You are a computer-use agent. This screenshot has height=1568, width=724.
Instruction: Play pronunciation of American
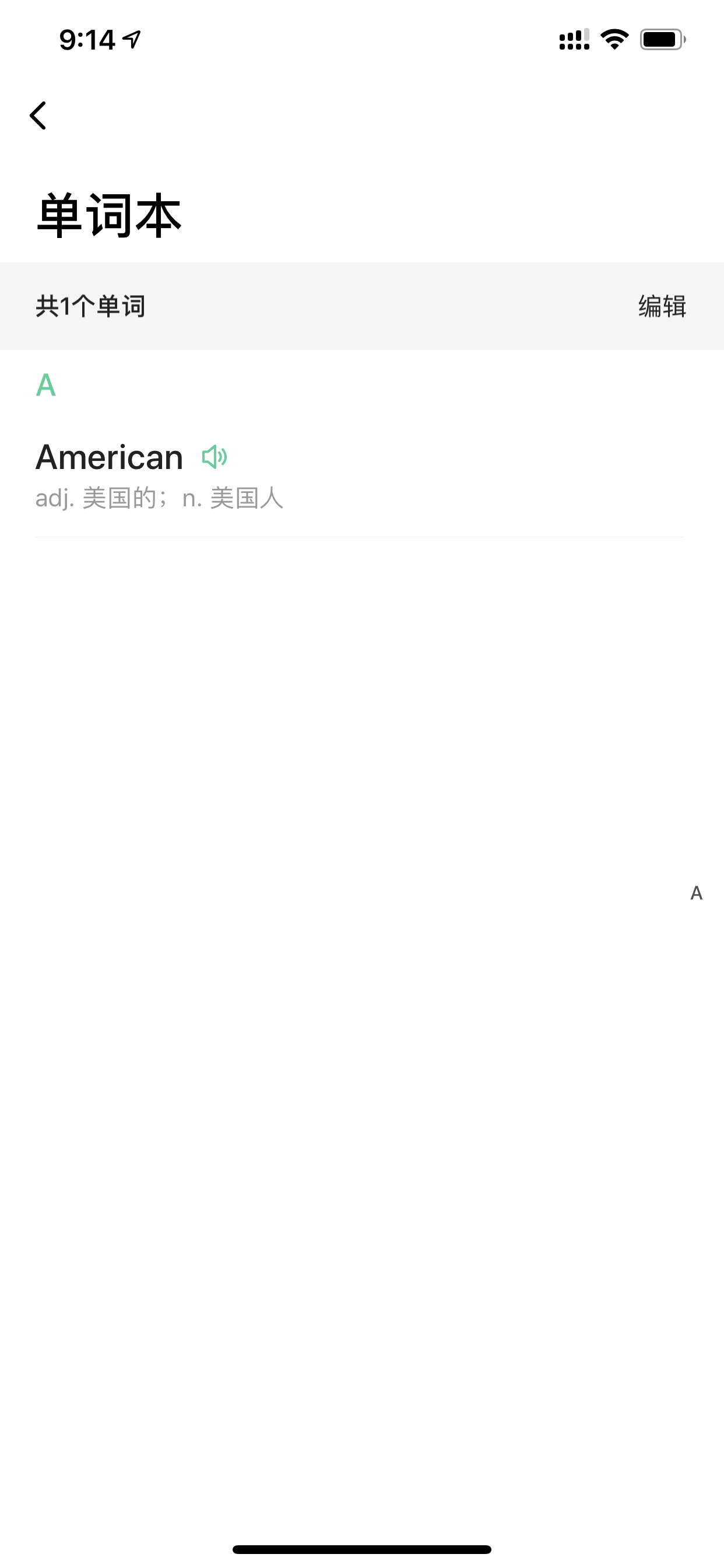214,457
